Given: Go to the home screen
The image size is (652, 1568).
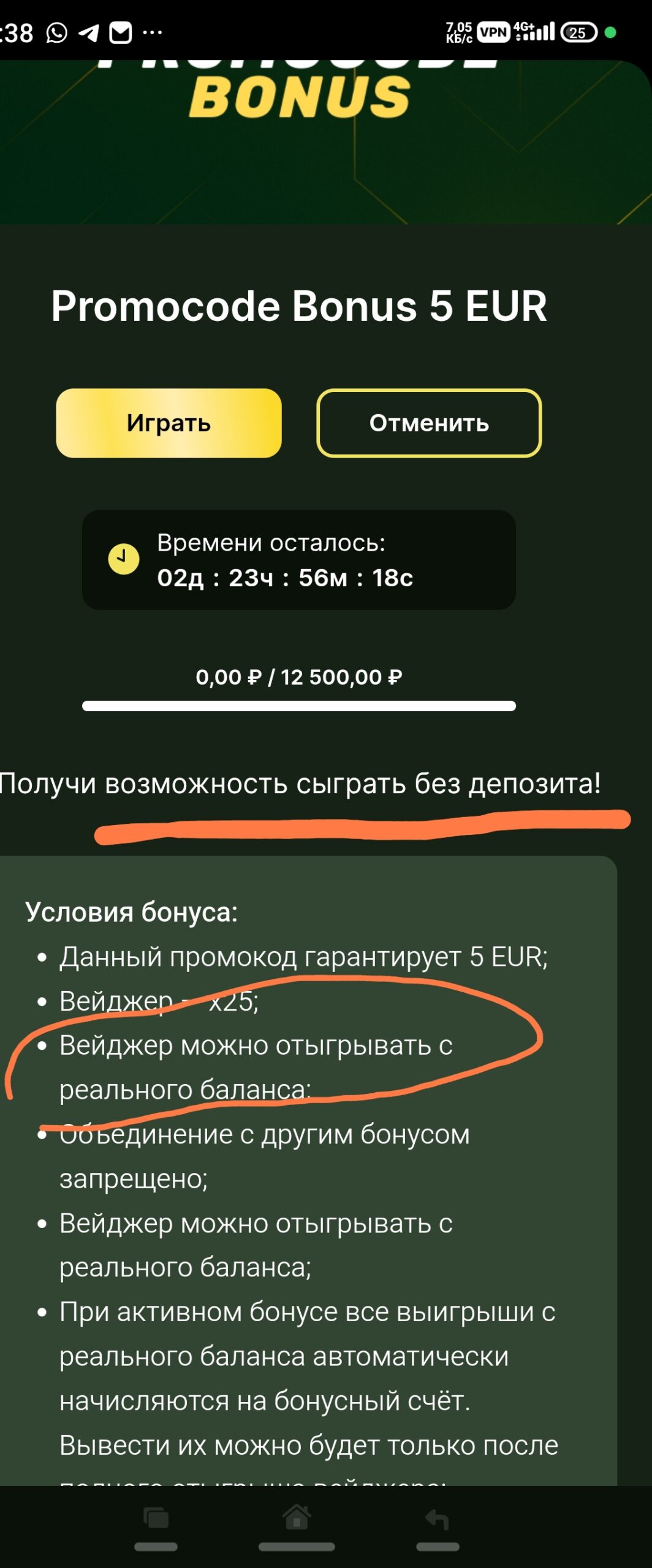Looking at the screenshot, I should [297, 1518].
